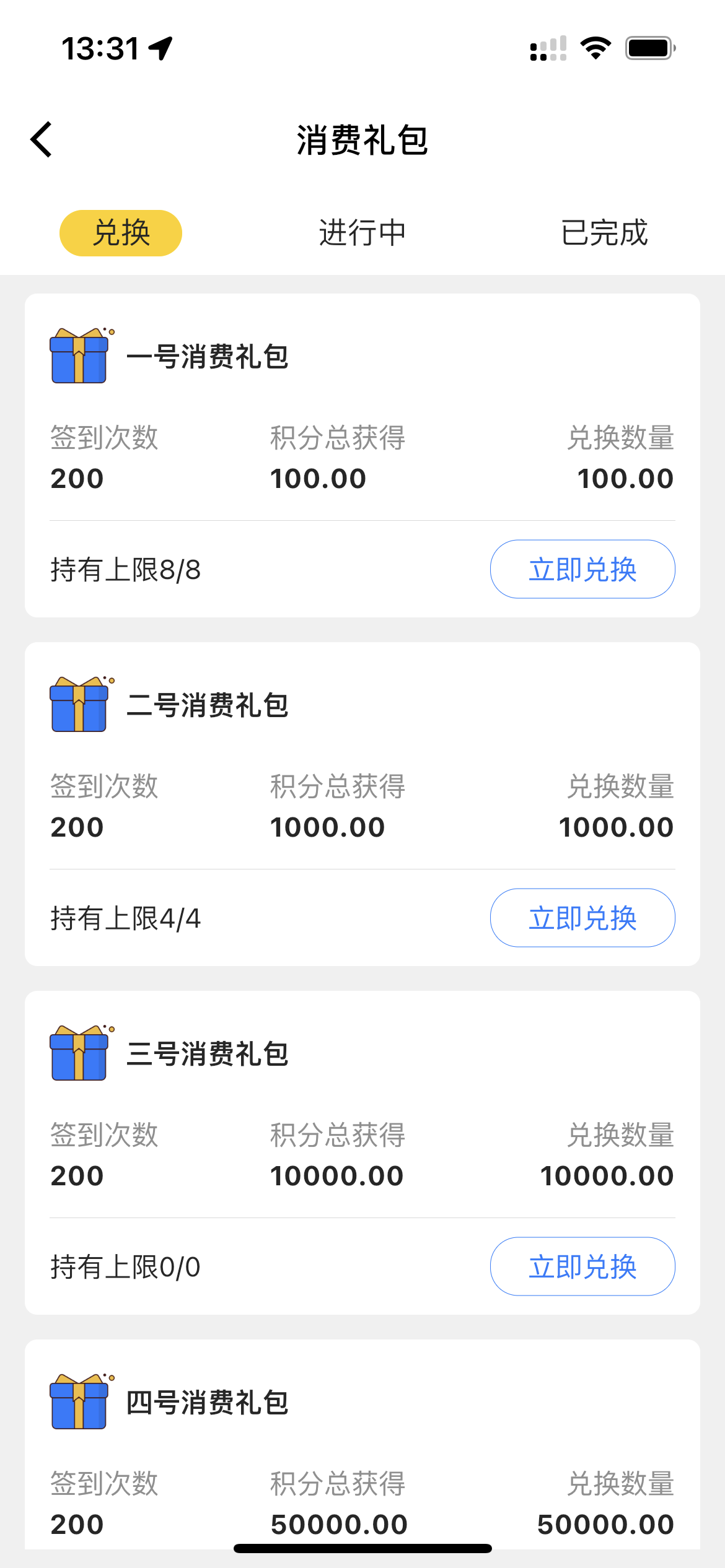This screenshot has width=725, height=1568.
Task: Tap the 消费礼包 page title
Action: click(362, 140)
